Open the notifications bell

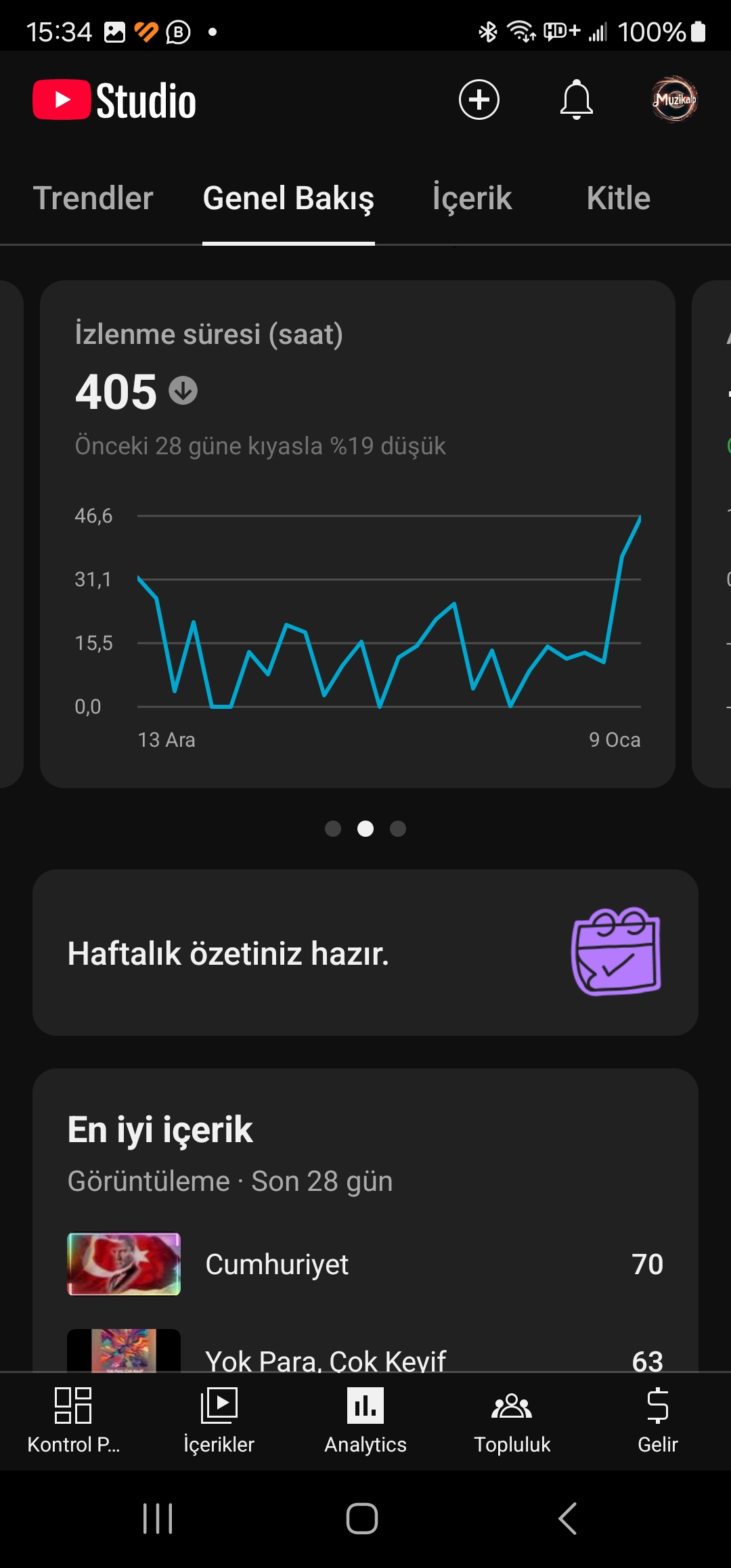(x=577, y=100)
